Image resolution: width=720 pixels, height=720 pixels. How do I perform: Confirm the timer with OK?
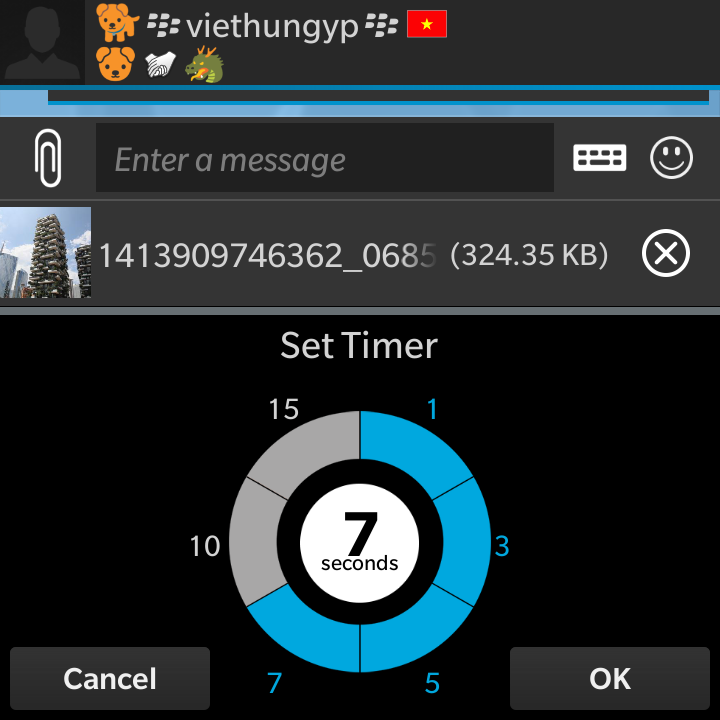coord(610,679)
